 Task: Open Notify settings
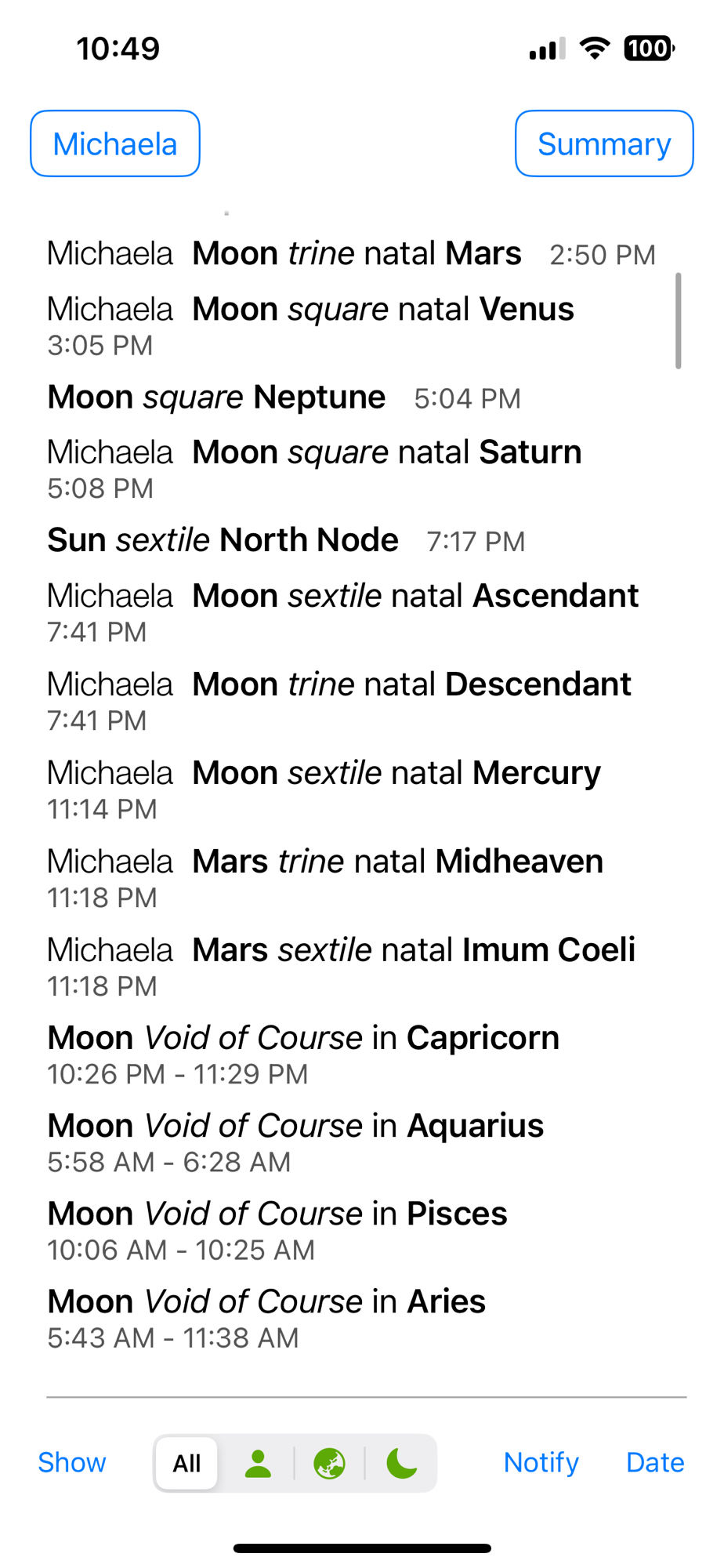(x=541, y=1462)
